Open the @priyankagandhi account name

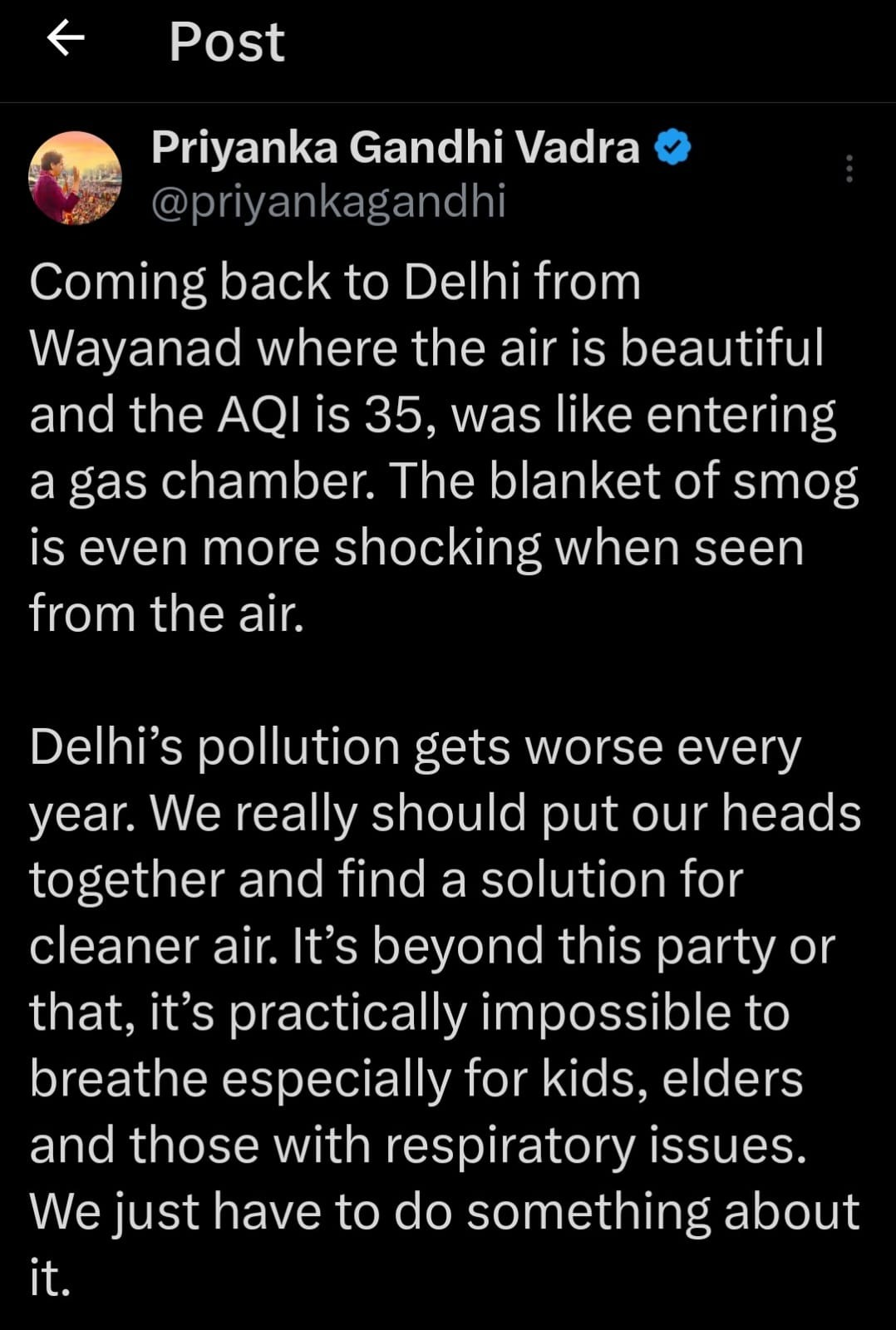click(328, 201)
